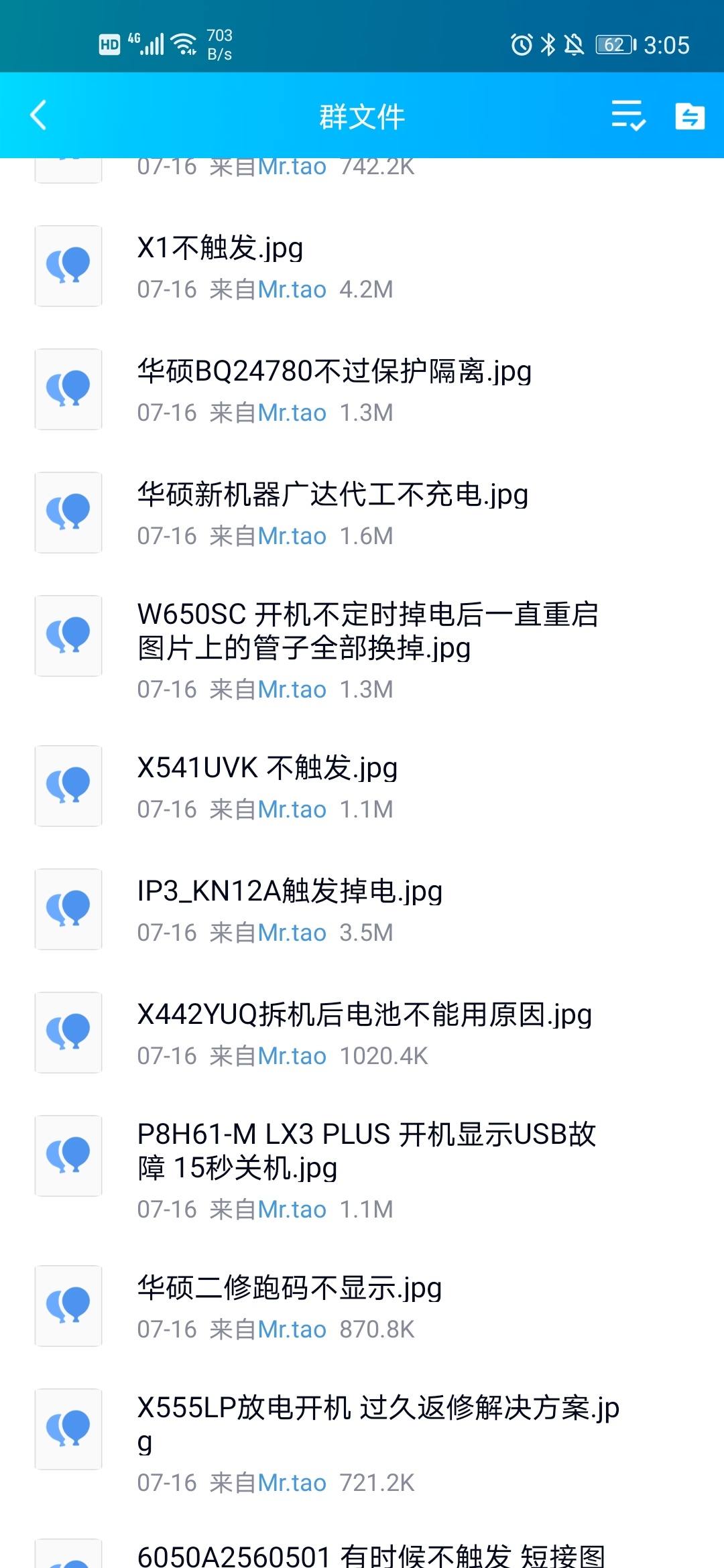Open X442YUQ拆机后电池不能用原因.jpg
Screen dimensions: 724x1568
(x=362, y=1033)
